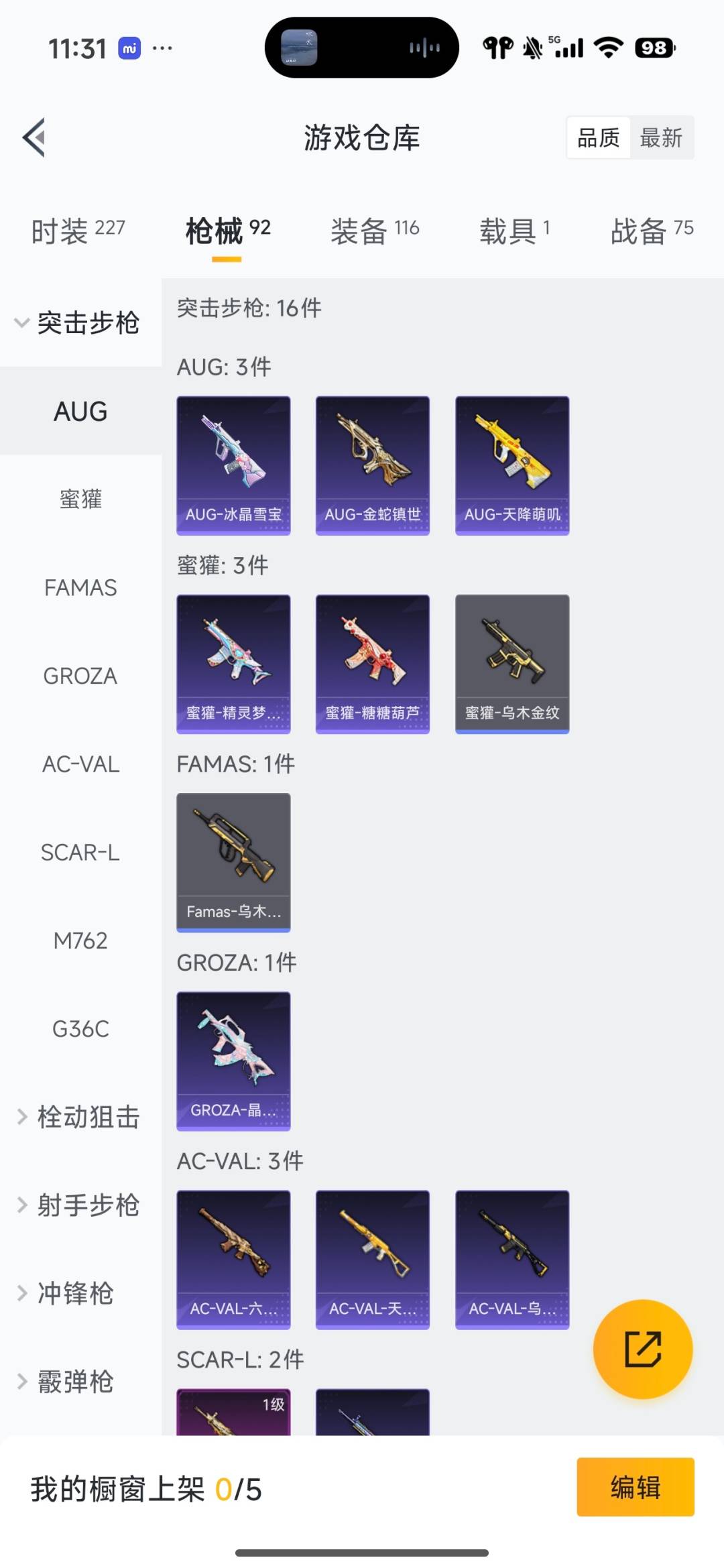This screenshot has width=724, height=1568.
Task: Select 蜜獾 in the side list
Action: click(x=80, y=499)
